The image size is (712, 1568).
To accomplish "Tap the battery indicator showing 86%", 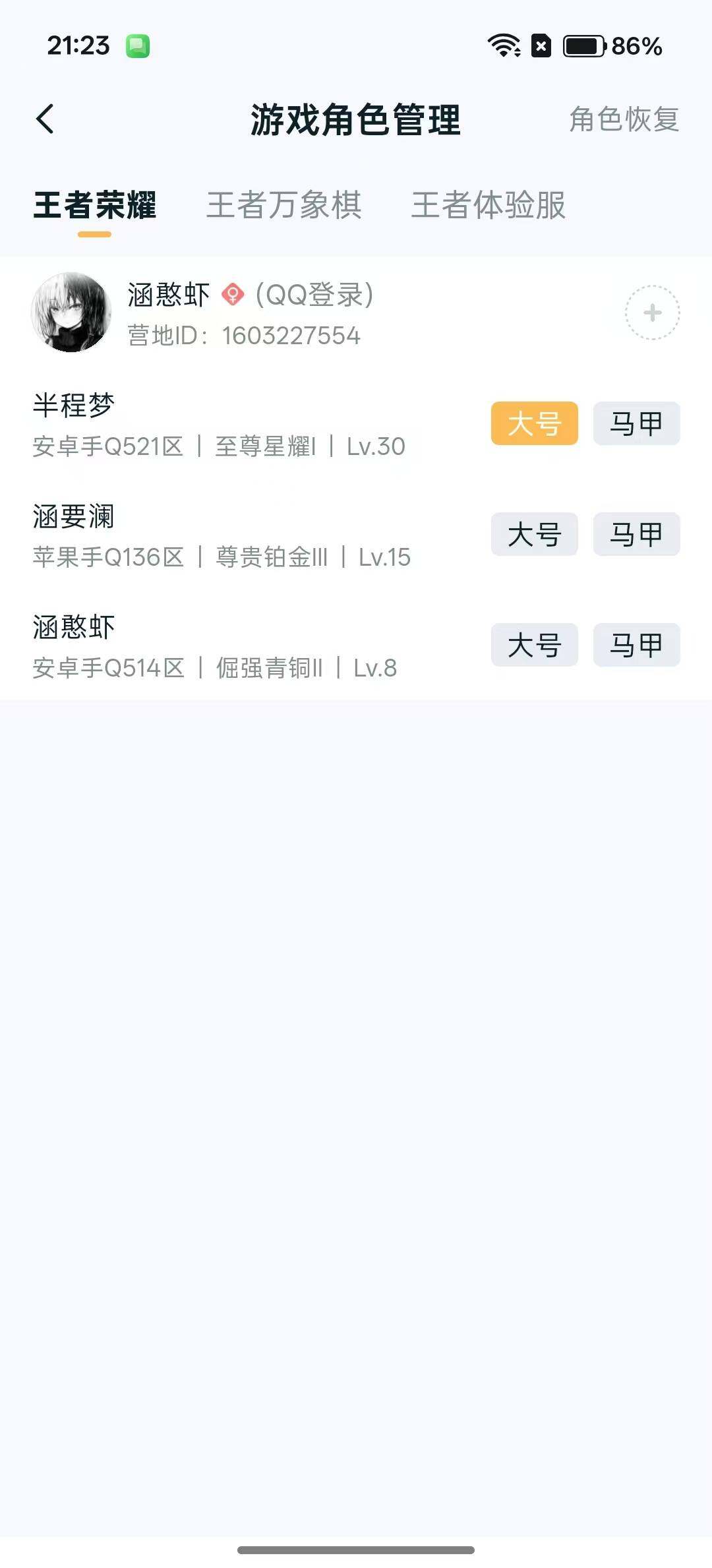I will pyautogui.click(x=583, y=45).
